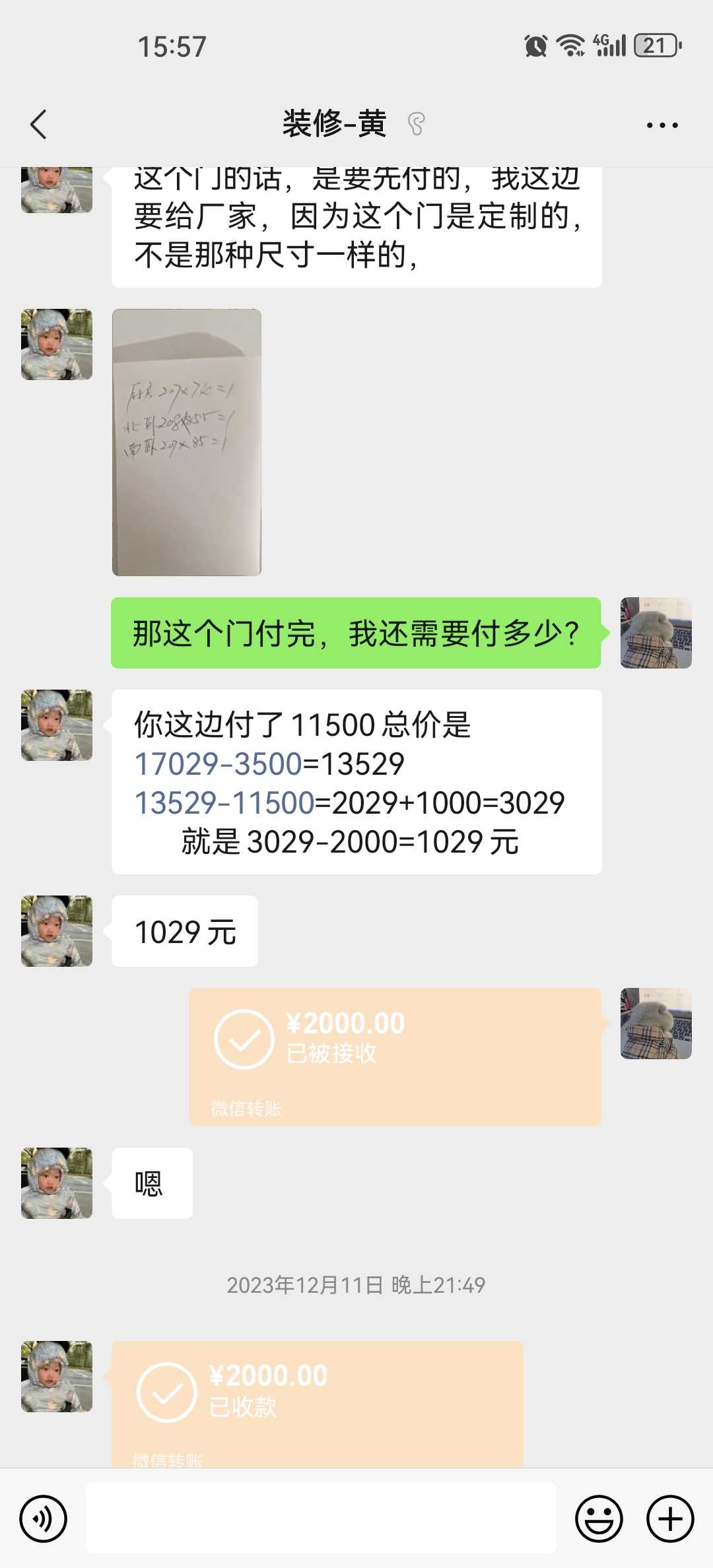This screenshot has height=1568, width=713.
Task: Switch to voice message input
Action: pos(44,1519)
